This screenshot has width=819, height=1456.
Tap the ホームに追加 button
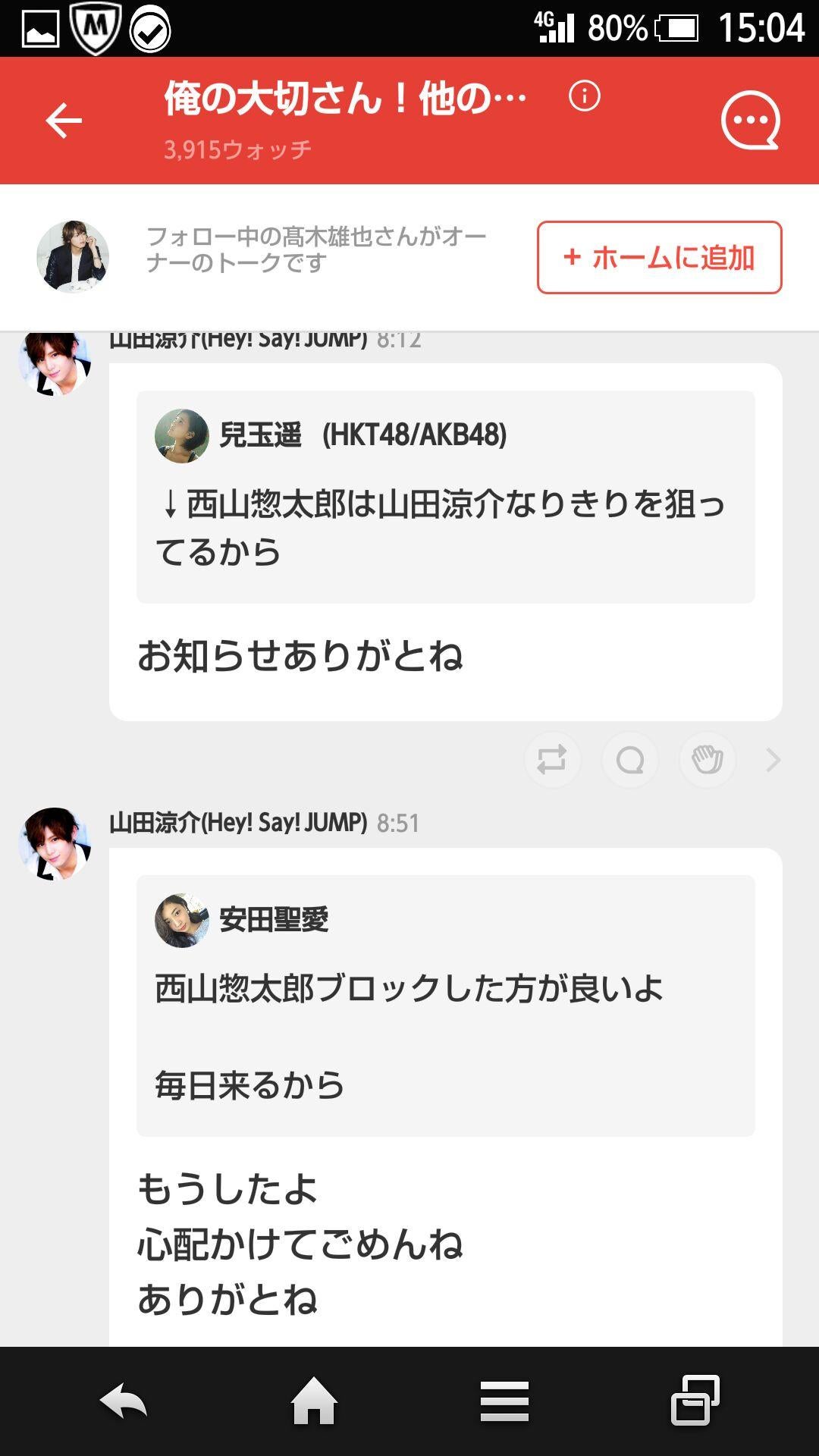tap(658, 258)
